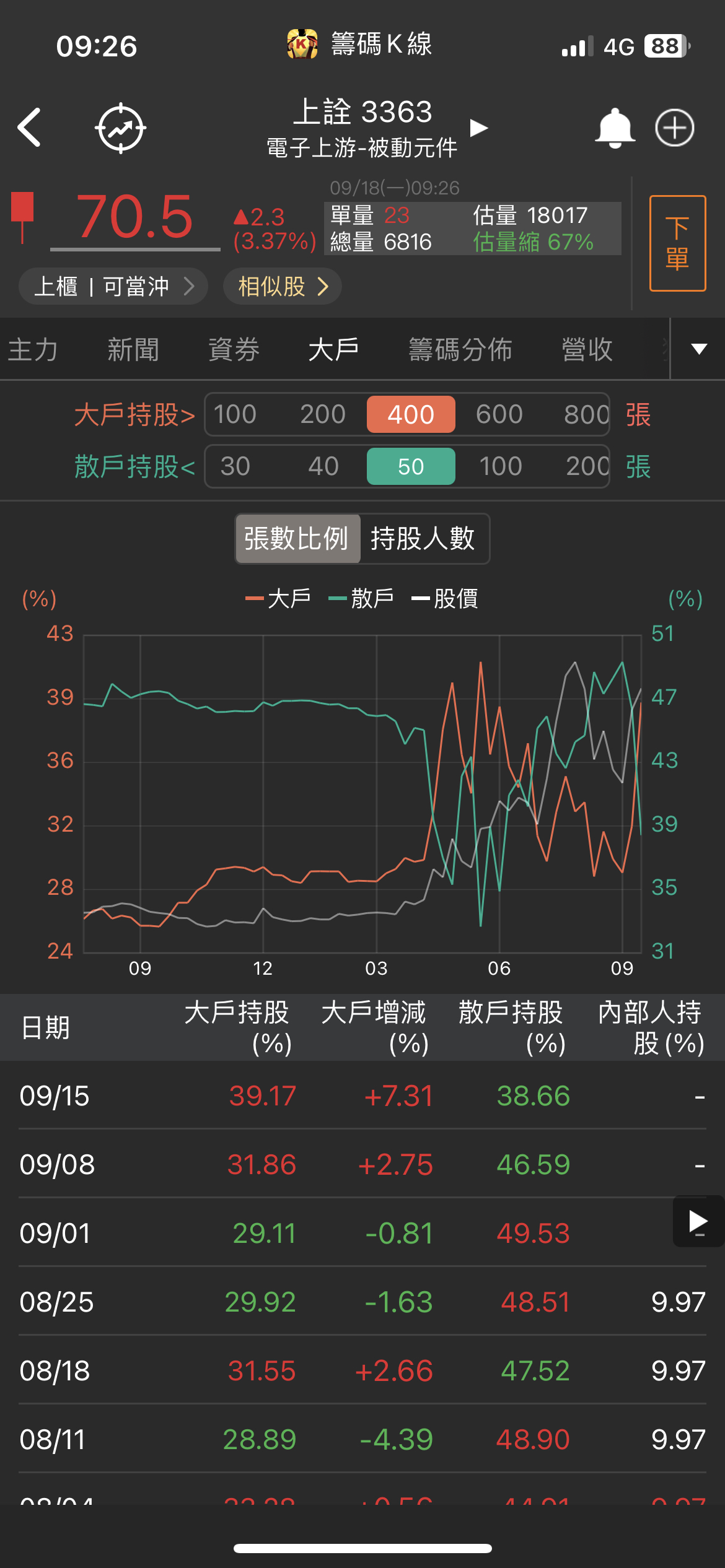The height and width of the screenshot is (1568, 725).
Task: Switch to the 主力 tab
Action: tap(33, 350)
